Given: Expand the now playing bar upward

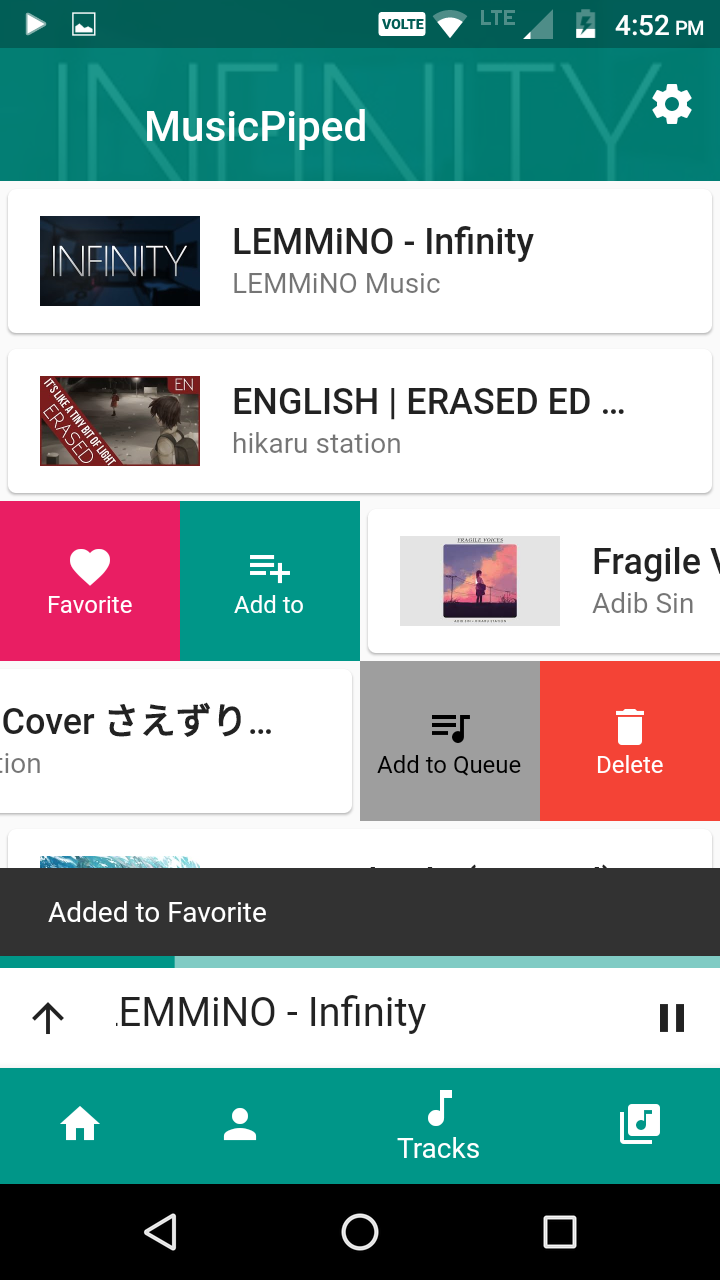Looking at the screenshot, I should pyautogui.click(x=46, y=1017).
